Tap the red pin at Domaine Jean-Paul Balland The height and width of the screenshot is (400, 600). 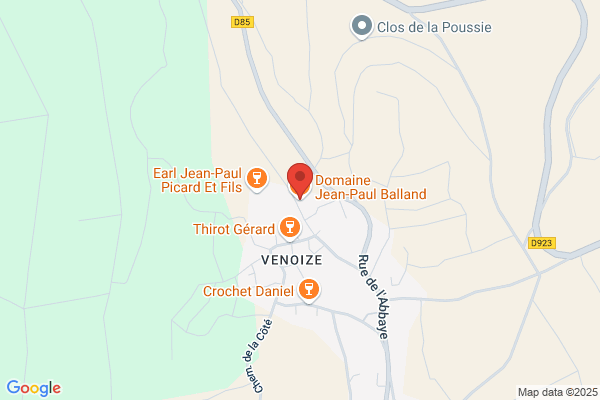[x=300, y=181]
